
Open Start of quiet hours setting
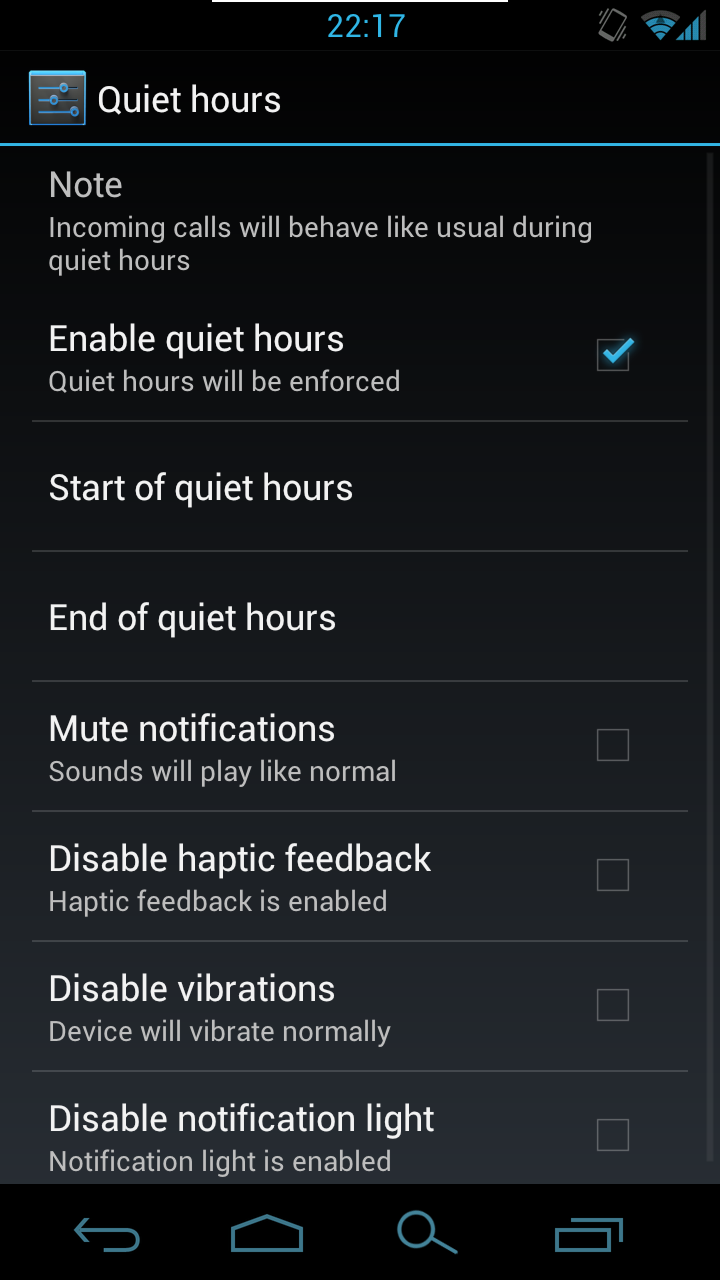[360, 487]
